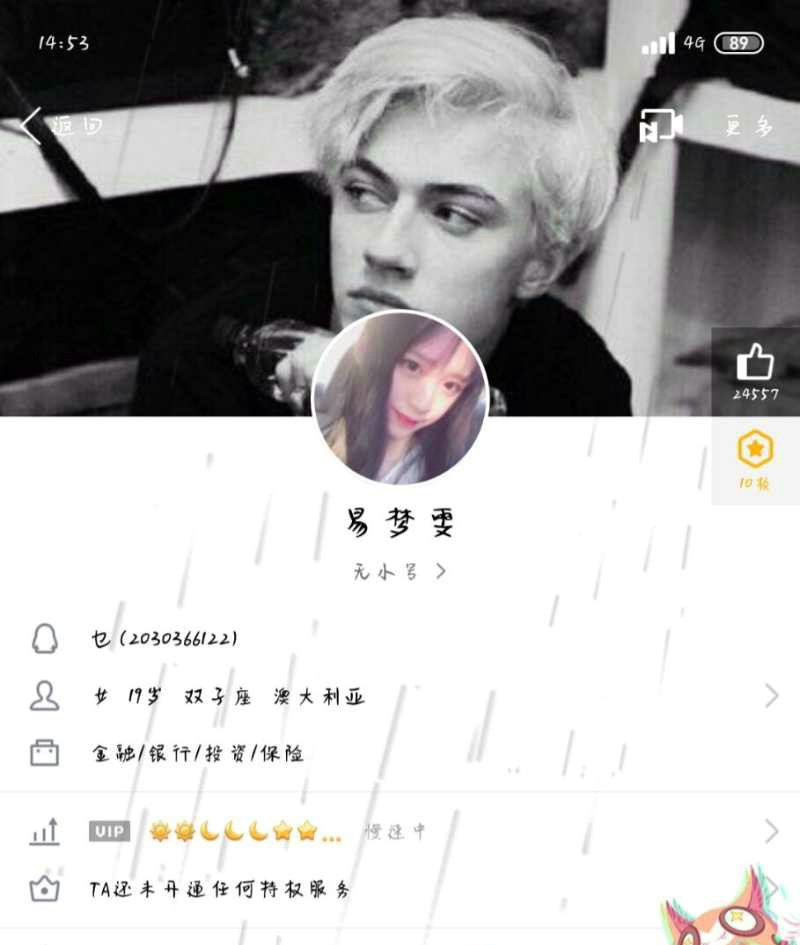800x945 pixels.
Task: Open the video call icon
Action: [660, 127]
